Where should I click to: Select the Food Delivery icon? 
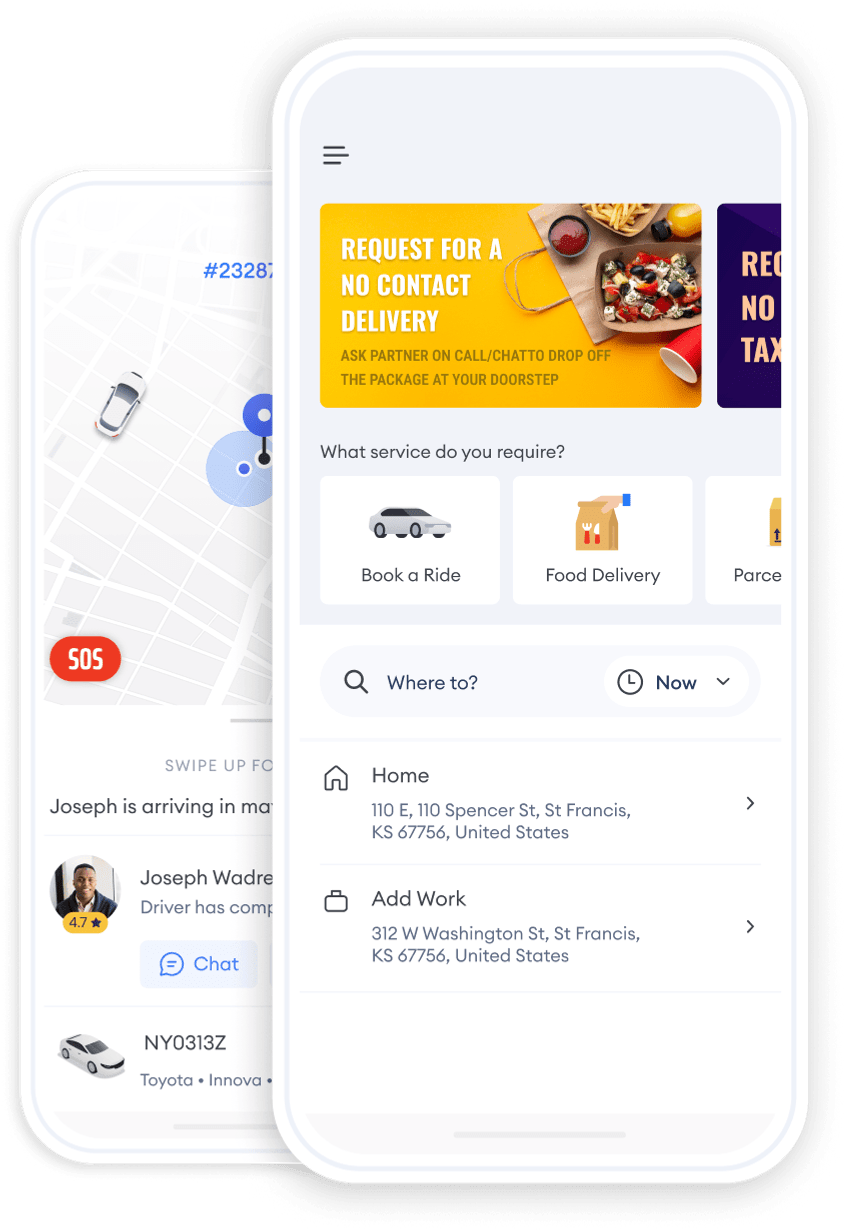point(602,520)
